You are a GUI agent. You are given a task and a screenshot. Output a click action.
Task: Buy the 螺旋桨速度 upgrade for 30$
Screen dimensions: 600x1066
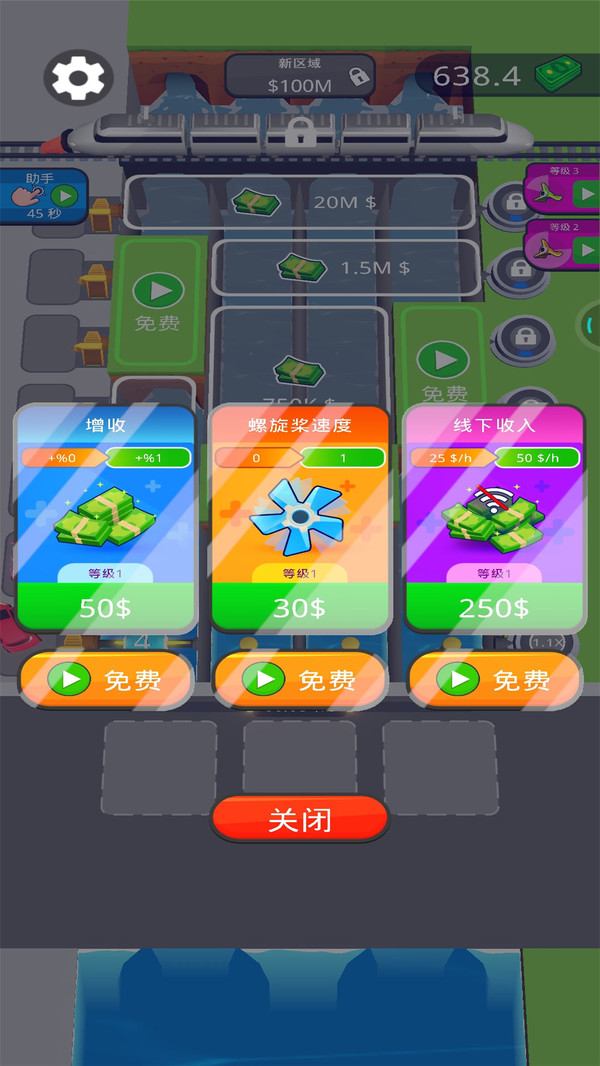click(300, 608)
